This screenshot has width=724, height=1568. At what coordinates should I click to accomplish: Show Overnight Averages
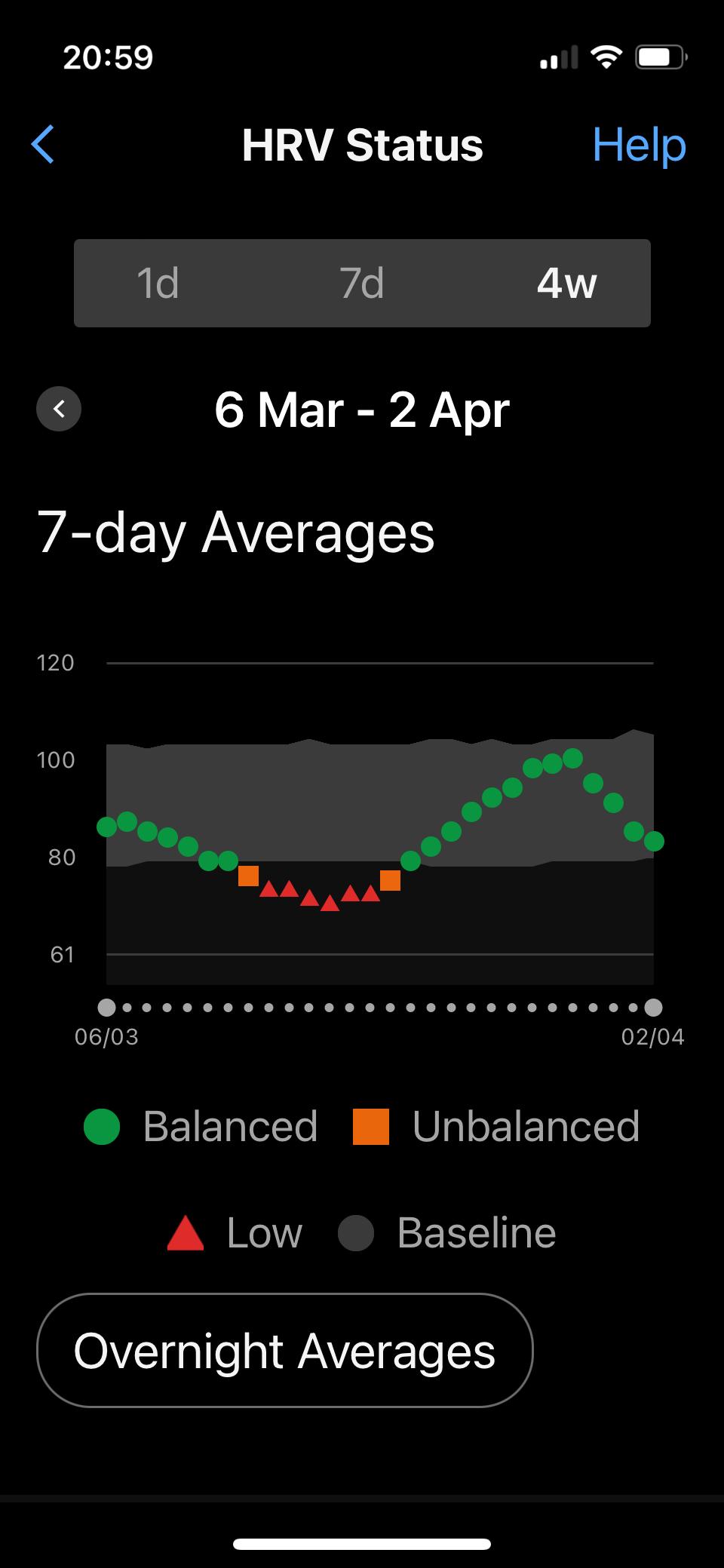point(285,1350)
